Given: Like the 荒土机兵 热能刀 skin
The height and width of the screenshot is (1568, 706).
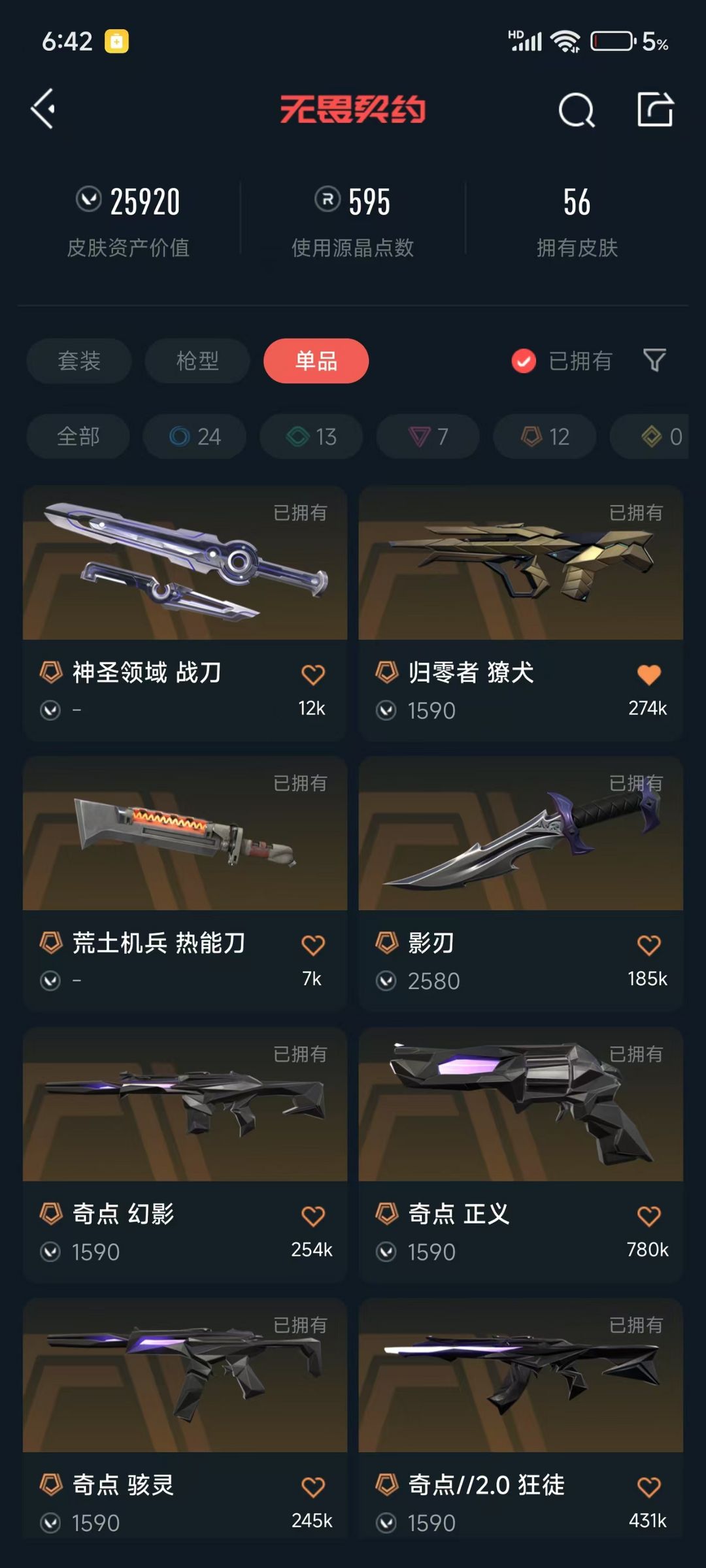Looking at the screenshot, I should 312,945.
